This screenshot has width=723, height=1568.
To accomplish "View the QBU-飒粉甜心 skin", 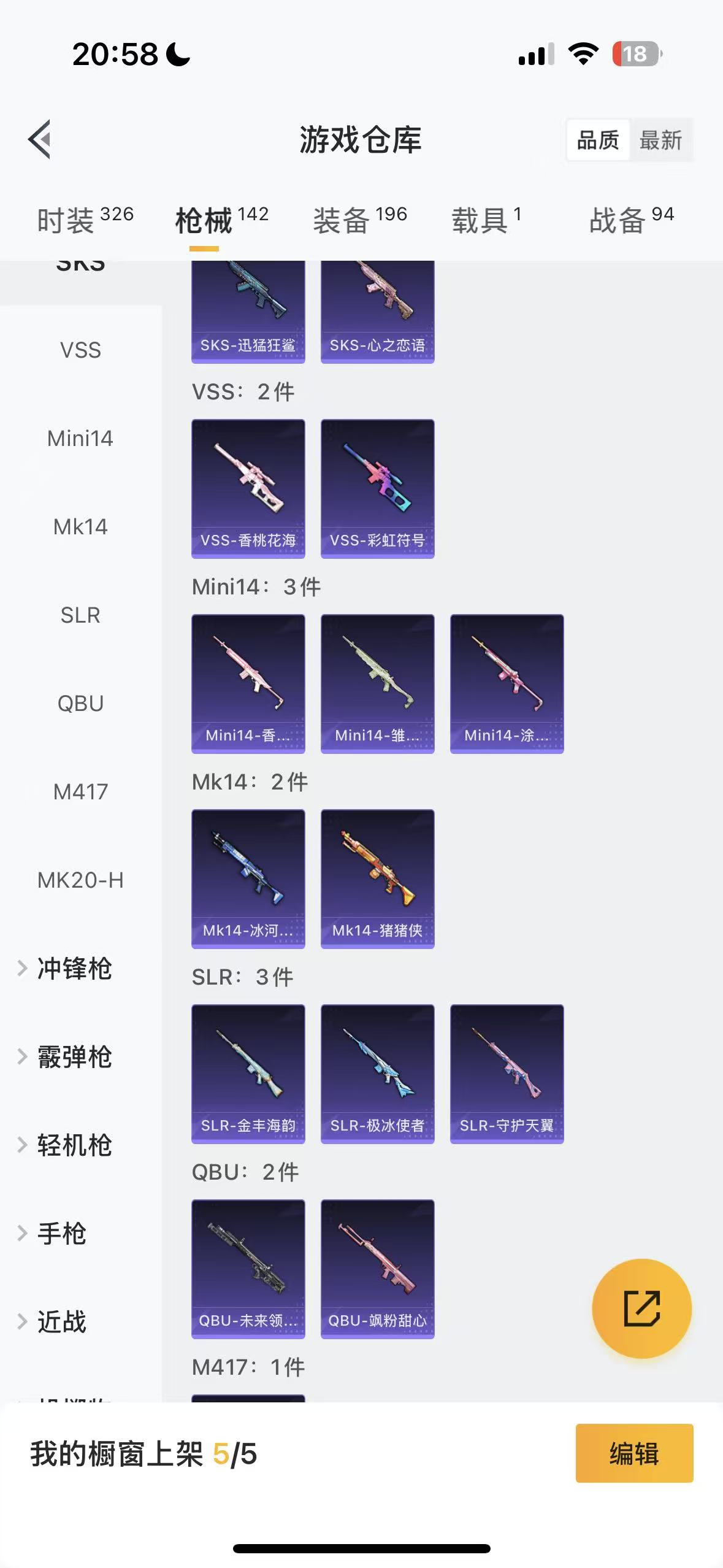I will click(377, 1269).
